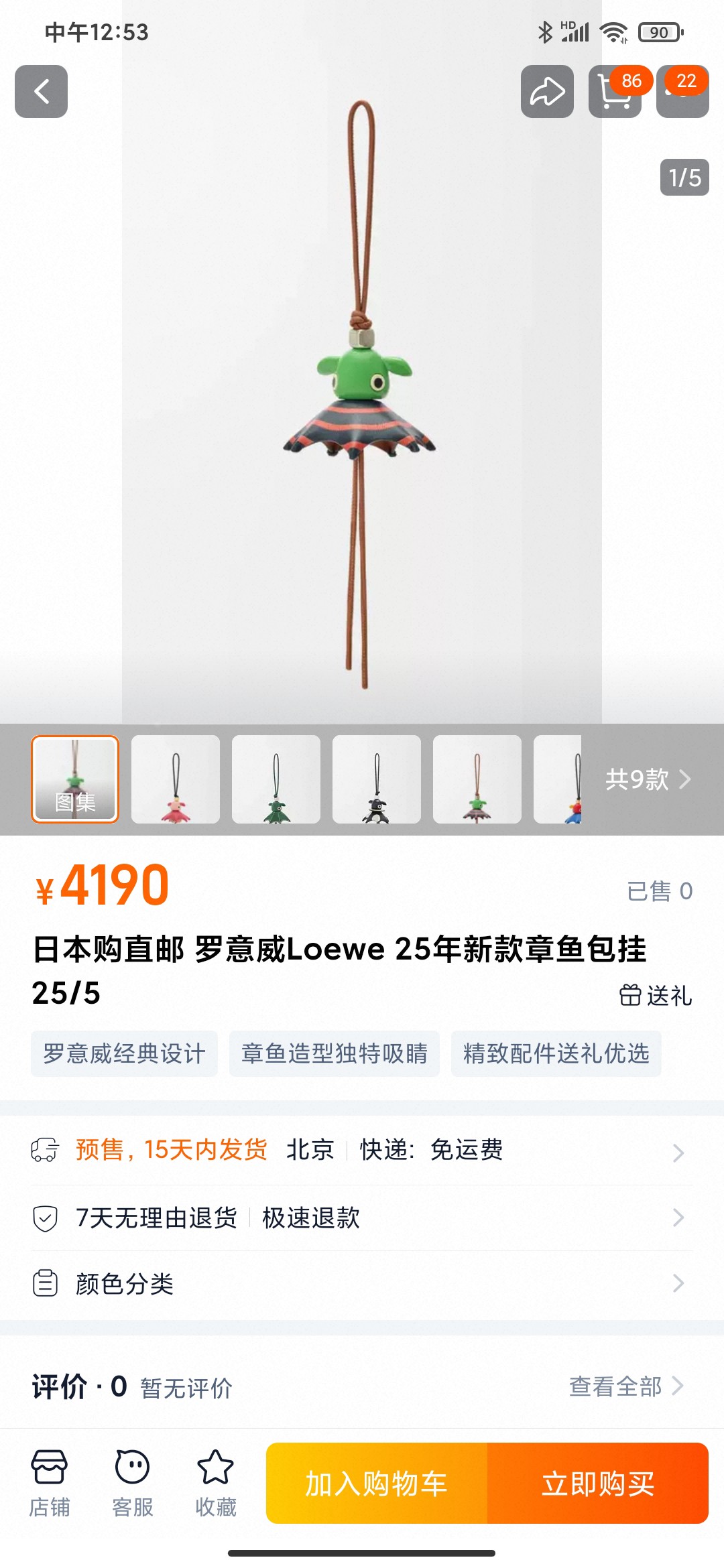The width and height of the screenshot is (724, 1568).
Task: Go back to the previous page
Action: click(x=41, y=92)
